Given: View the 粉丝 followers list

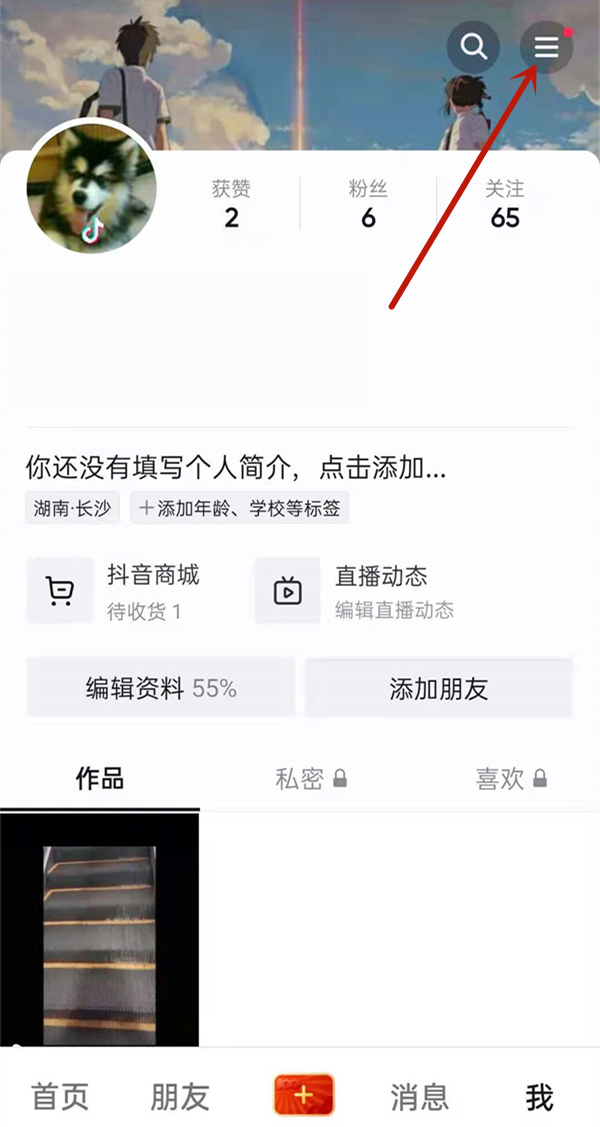Looking at the screenshot, I should click(368, 204).
